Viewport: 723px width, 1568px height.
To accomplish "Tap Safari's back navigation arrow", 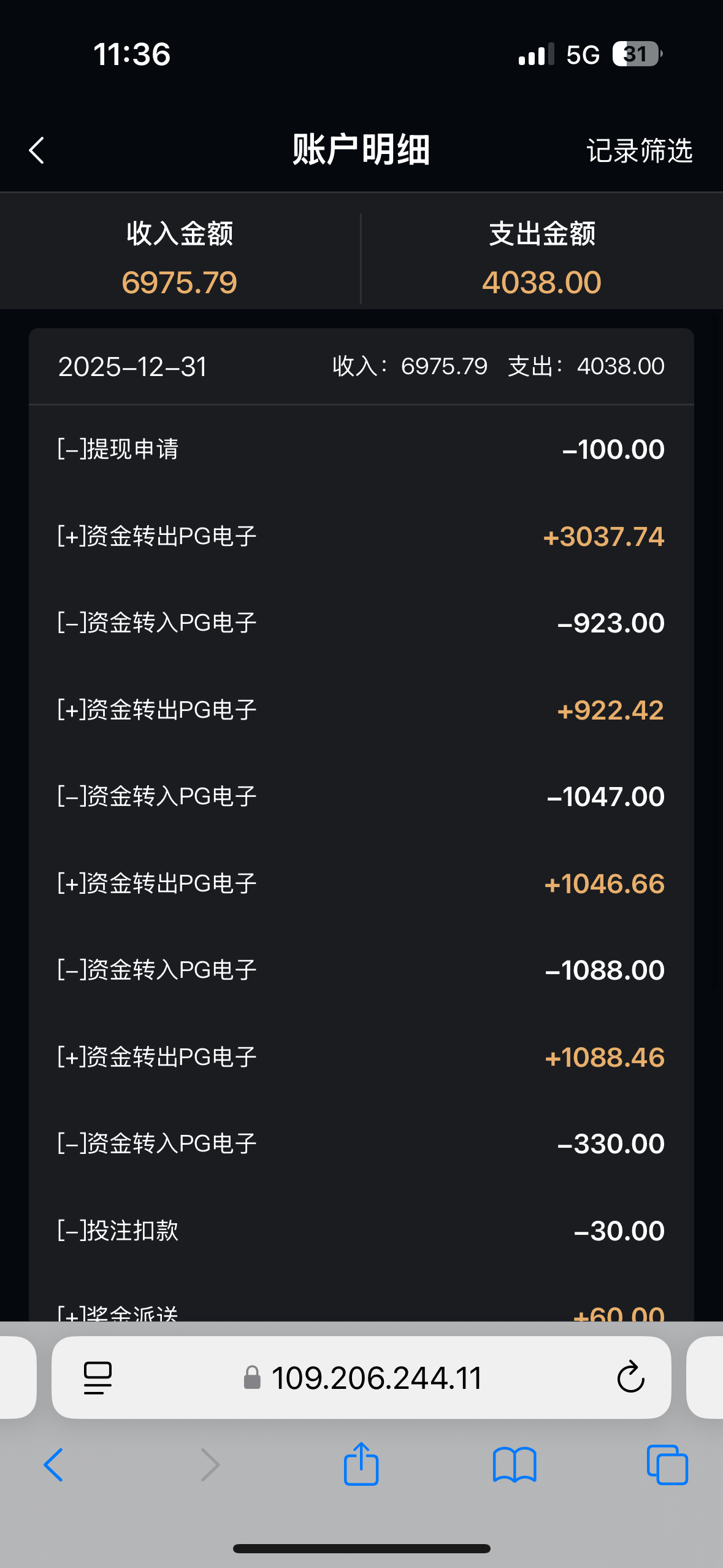I will [x=54, y=1466].
